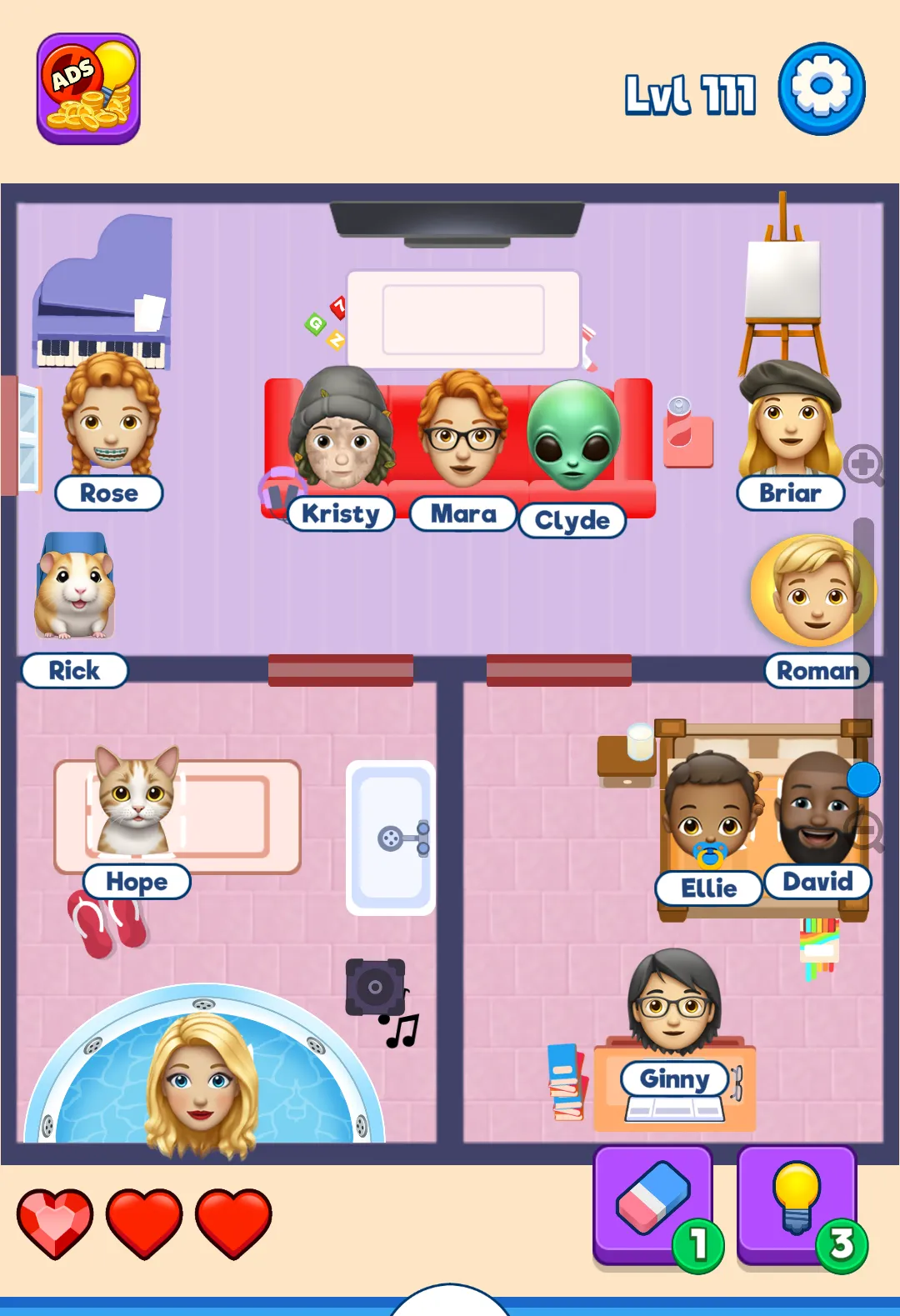Zoom in with the plus magnifier
900x1316 pixels.
tap(863, 464)
